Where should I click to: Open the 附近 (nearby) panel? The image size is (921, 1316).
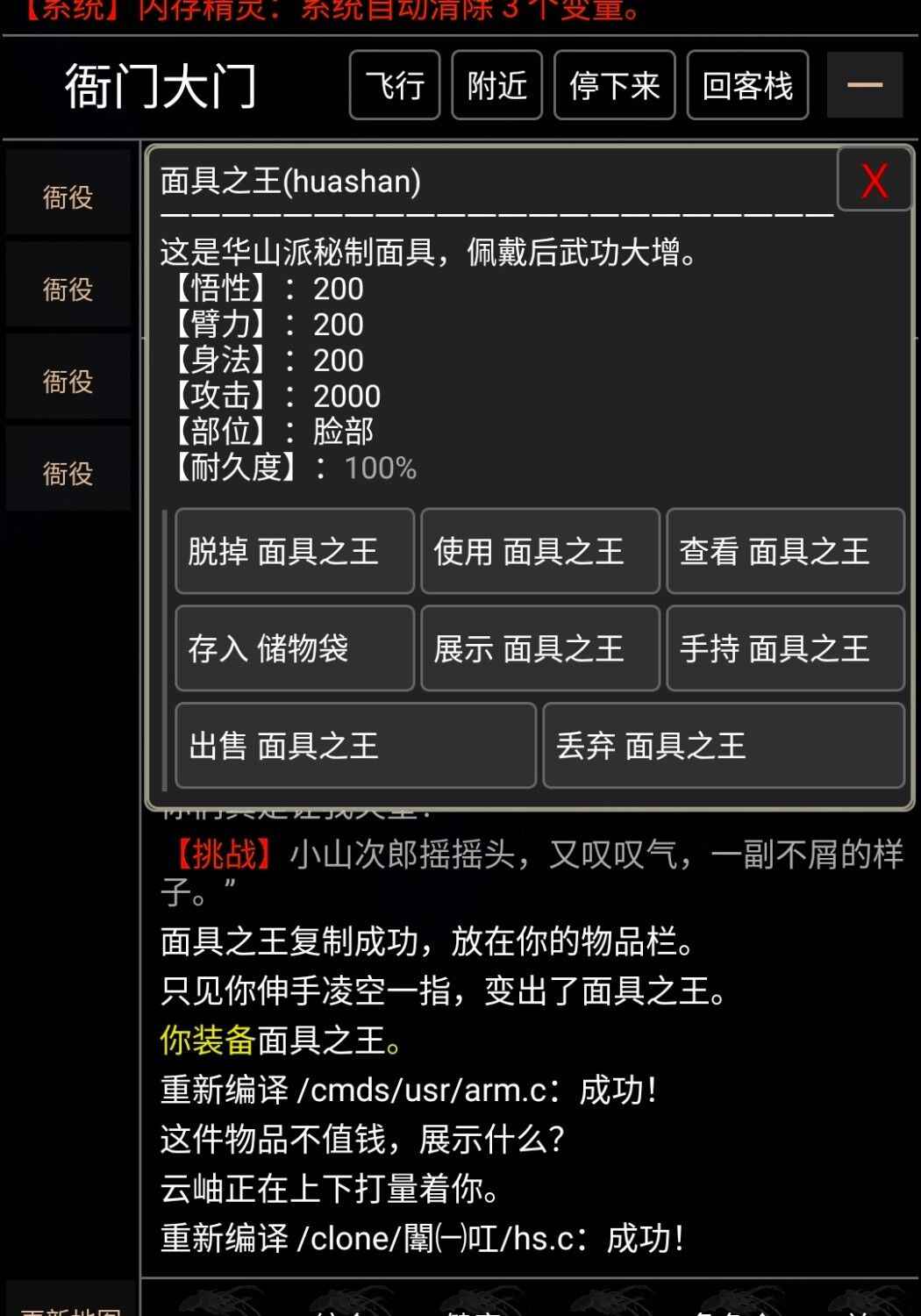coord(496,85)
